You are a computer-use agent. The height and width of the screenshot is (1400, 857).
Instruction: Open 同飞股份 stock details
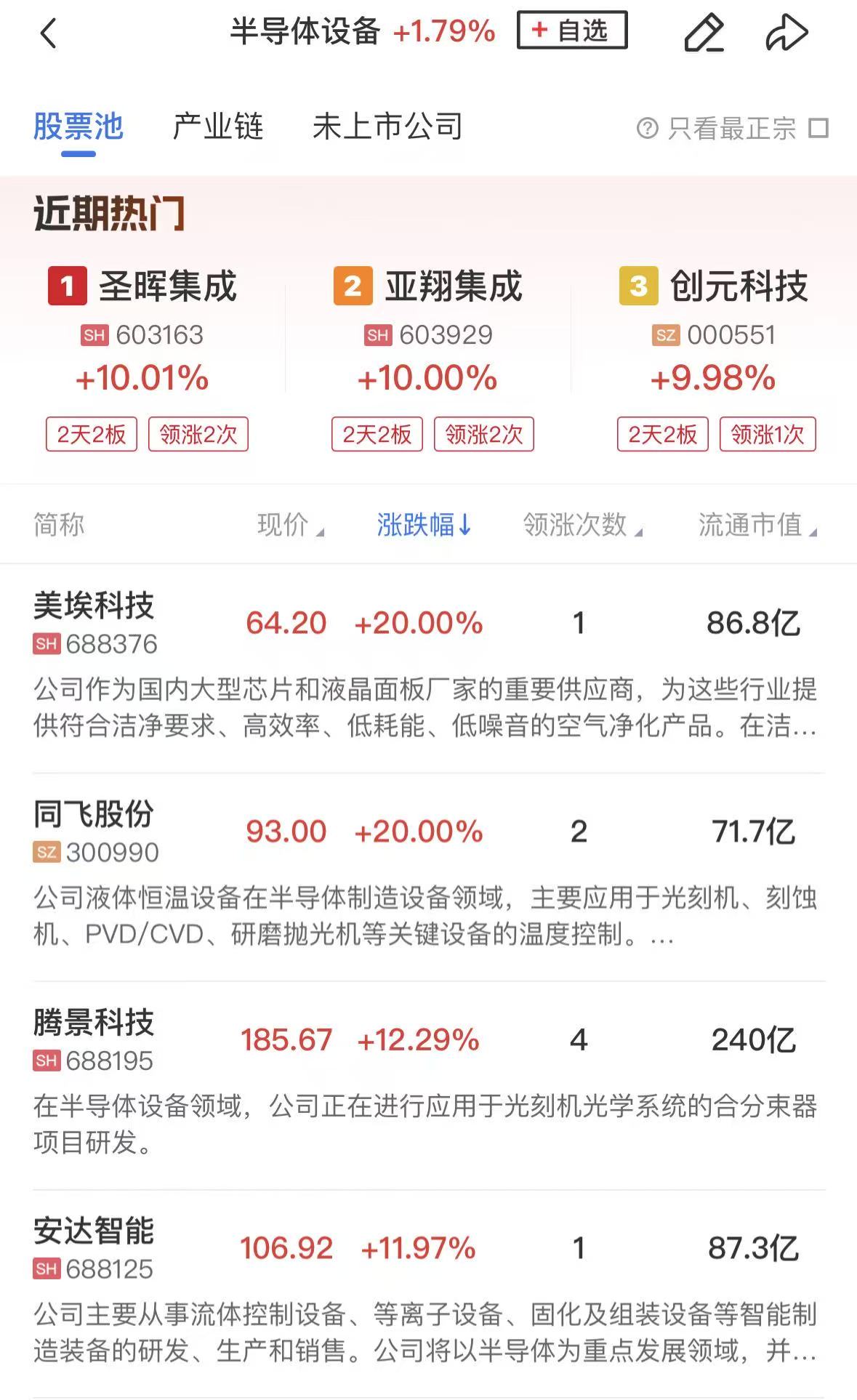click(x=94, y=831)
